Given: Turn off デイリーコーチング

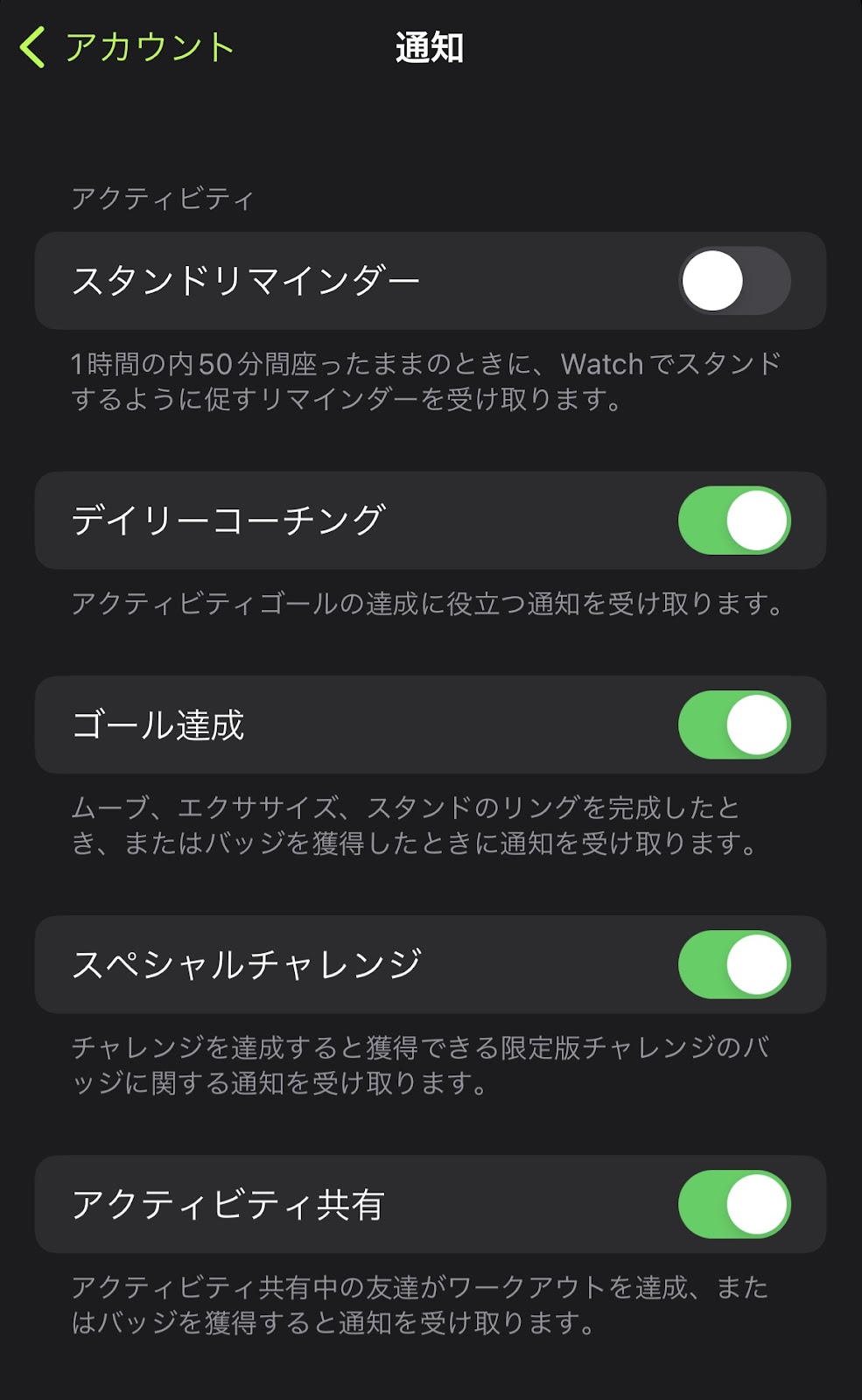Looking at the screenshot, I should [x=734, y=521].
